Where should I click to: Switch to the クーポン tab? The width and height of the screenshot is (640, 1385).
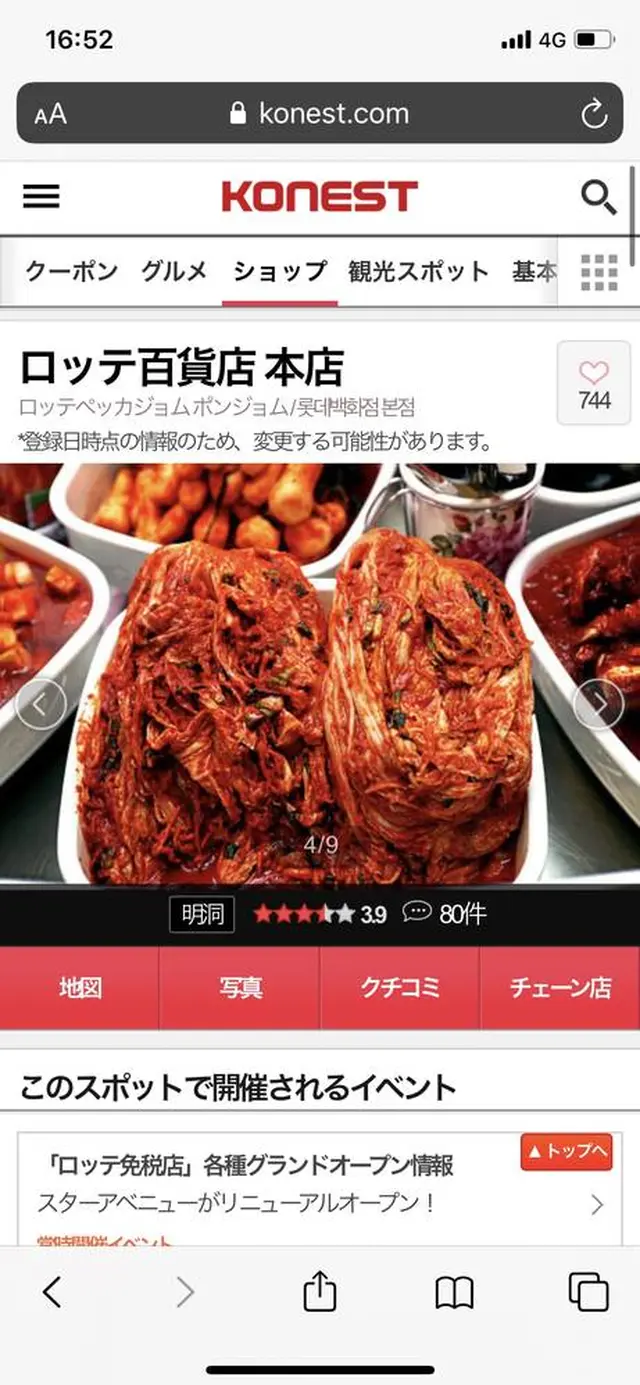(71, 271)
